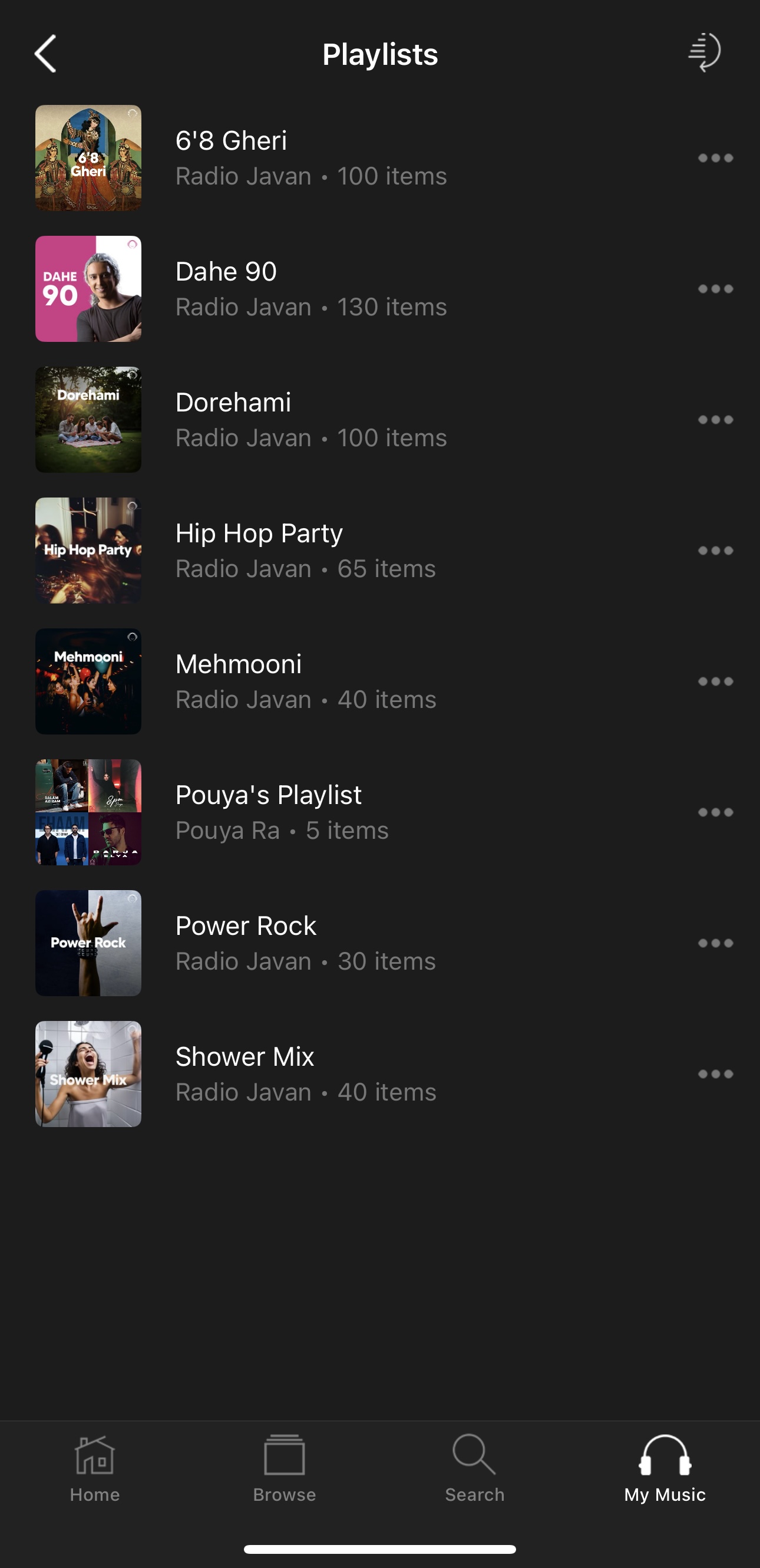Image resolution: width=760 pixels, height=1568 pixels.
Task: Open the three-dot menu for Dahe 90
Action: [716, 288]
